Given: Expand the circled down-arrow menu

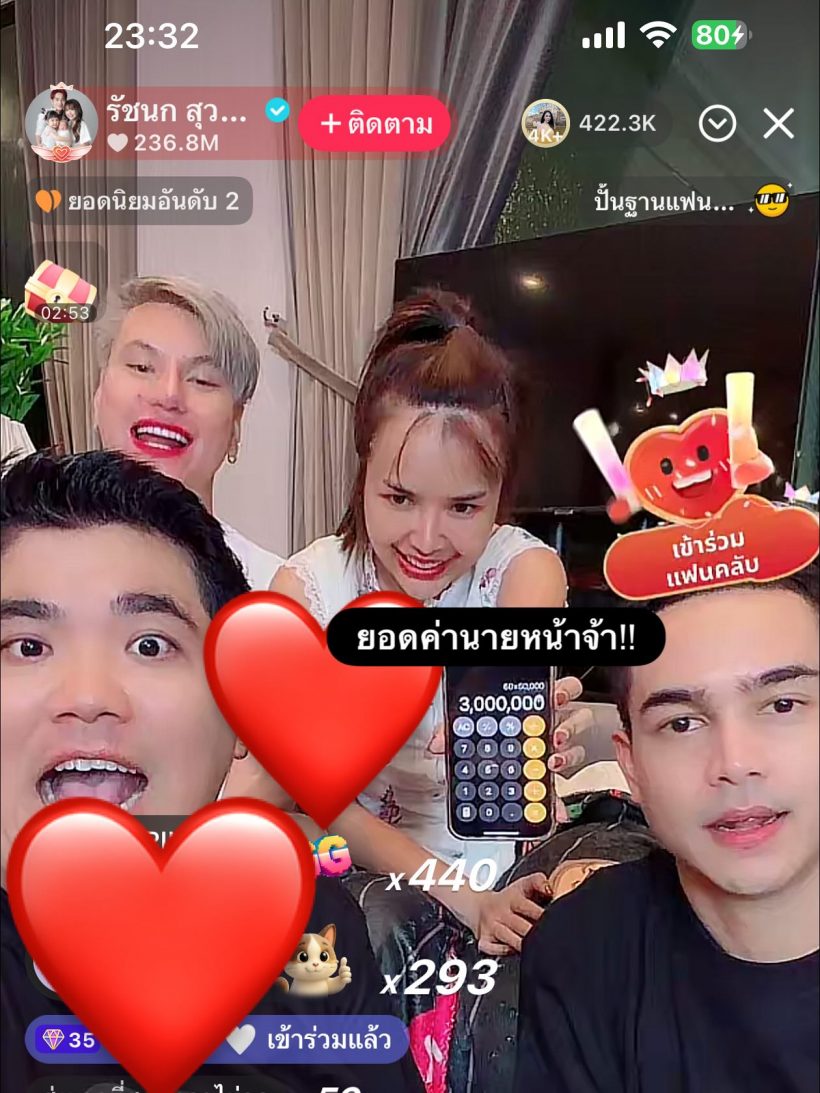Looking at the screenshot, I should (717, 124).
